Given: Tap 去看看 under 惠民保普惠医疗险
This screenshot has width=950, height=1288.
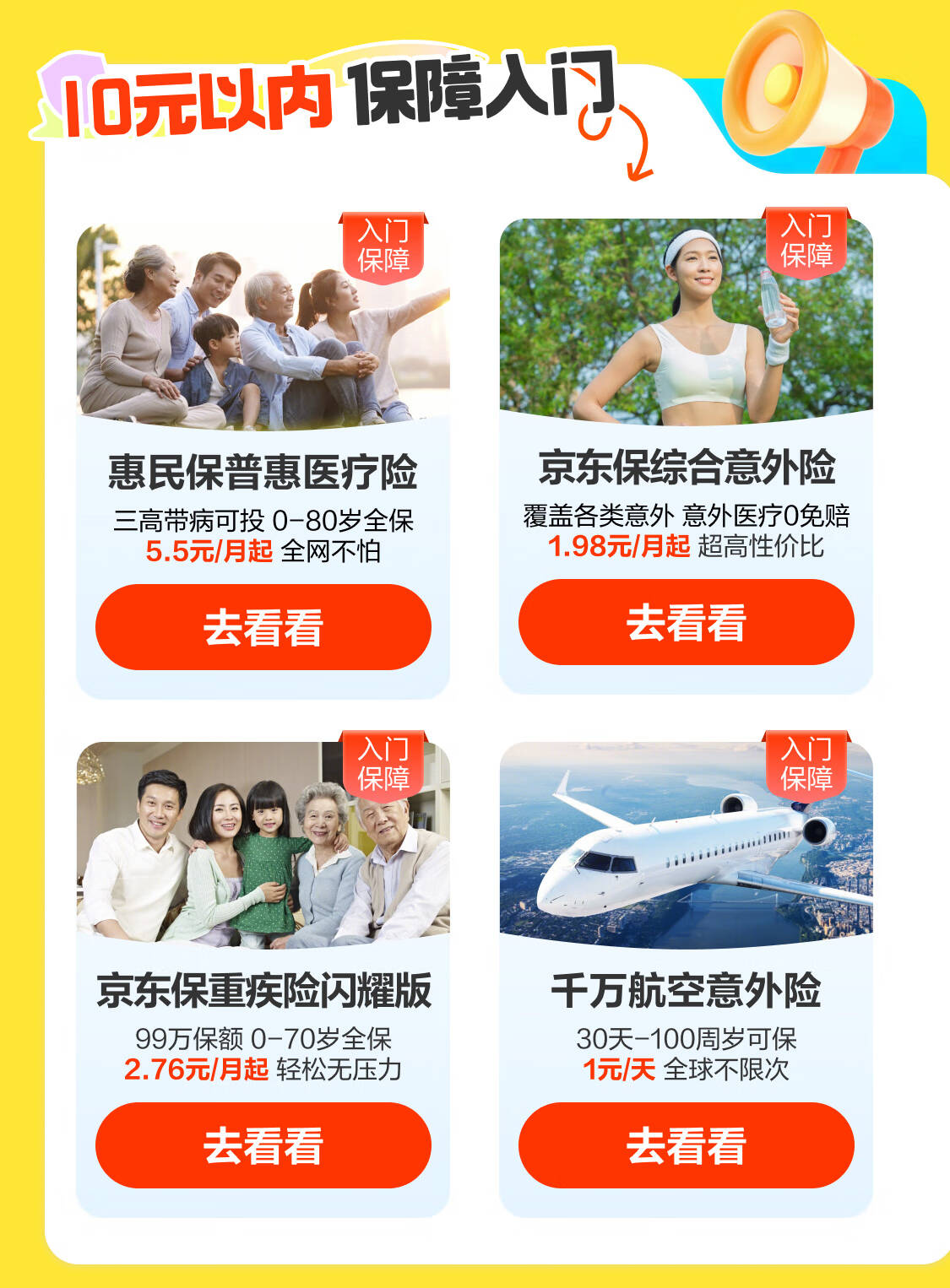Looking at the screenshot, I should [x=263, y=627].
